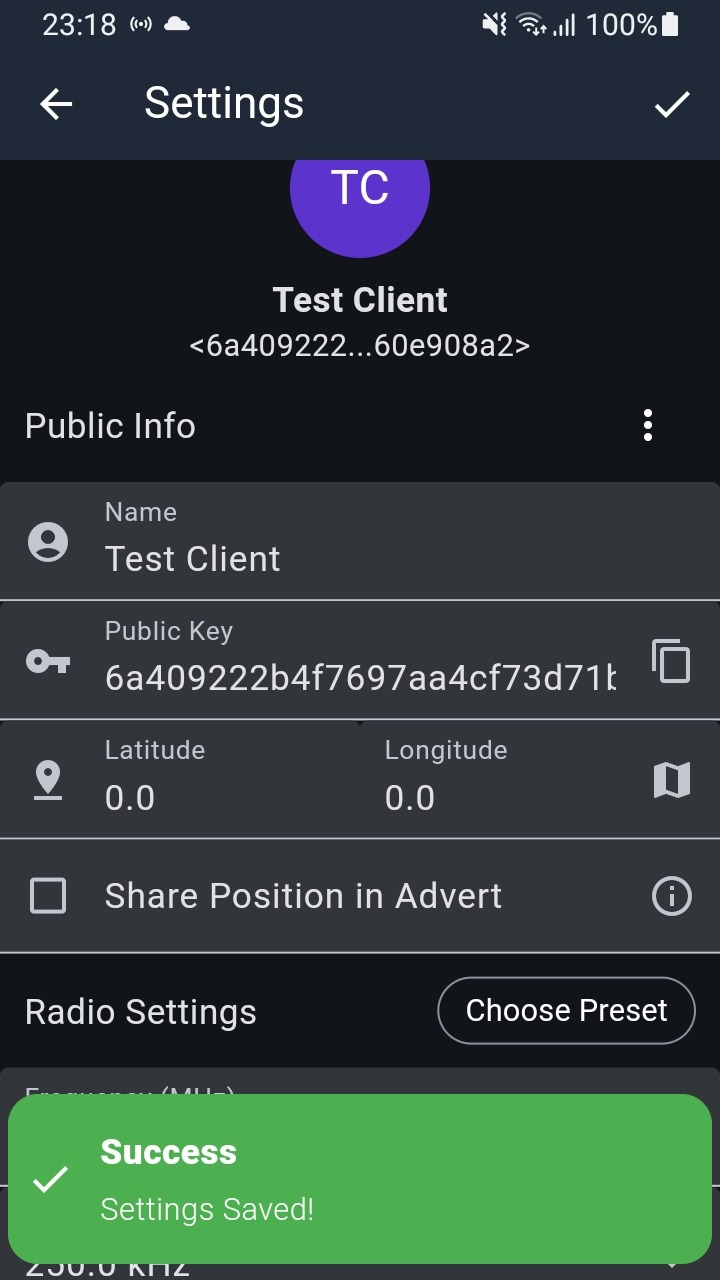720x1280 pixels.
Task: Copy the public key
Action: click(x=671, y=661)
